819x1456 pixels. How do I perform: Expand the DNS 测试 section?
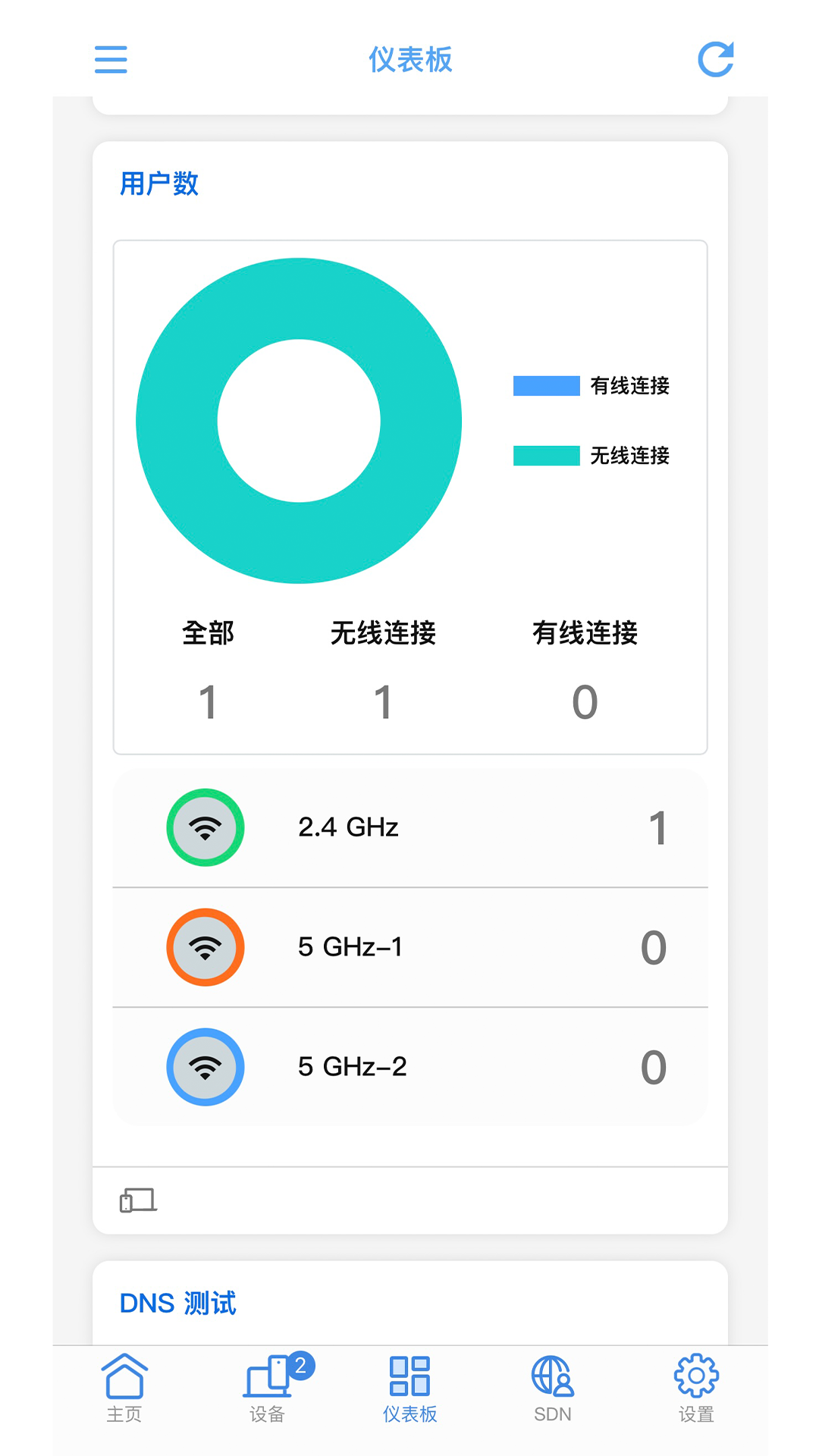[179, 1303]
